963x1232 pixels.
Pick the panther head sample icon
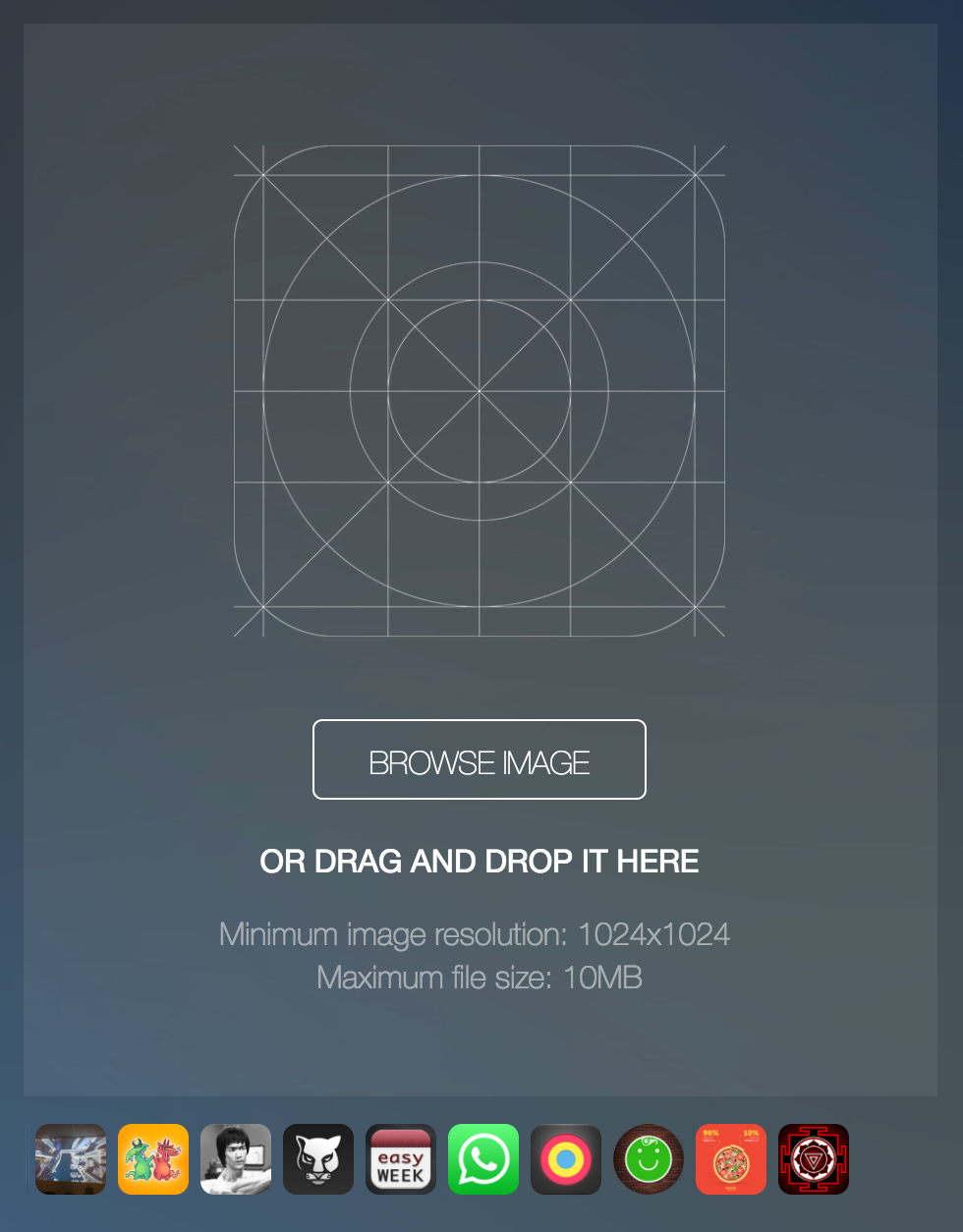[318, 1159]
